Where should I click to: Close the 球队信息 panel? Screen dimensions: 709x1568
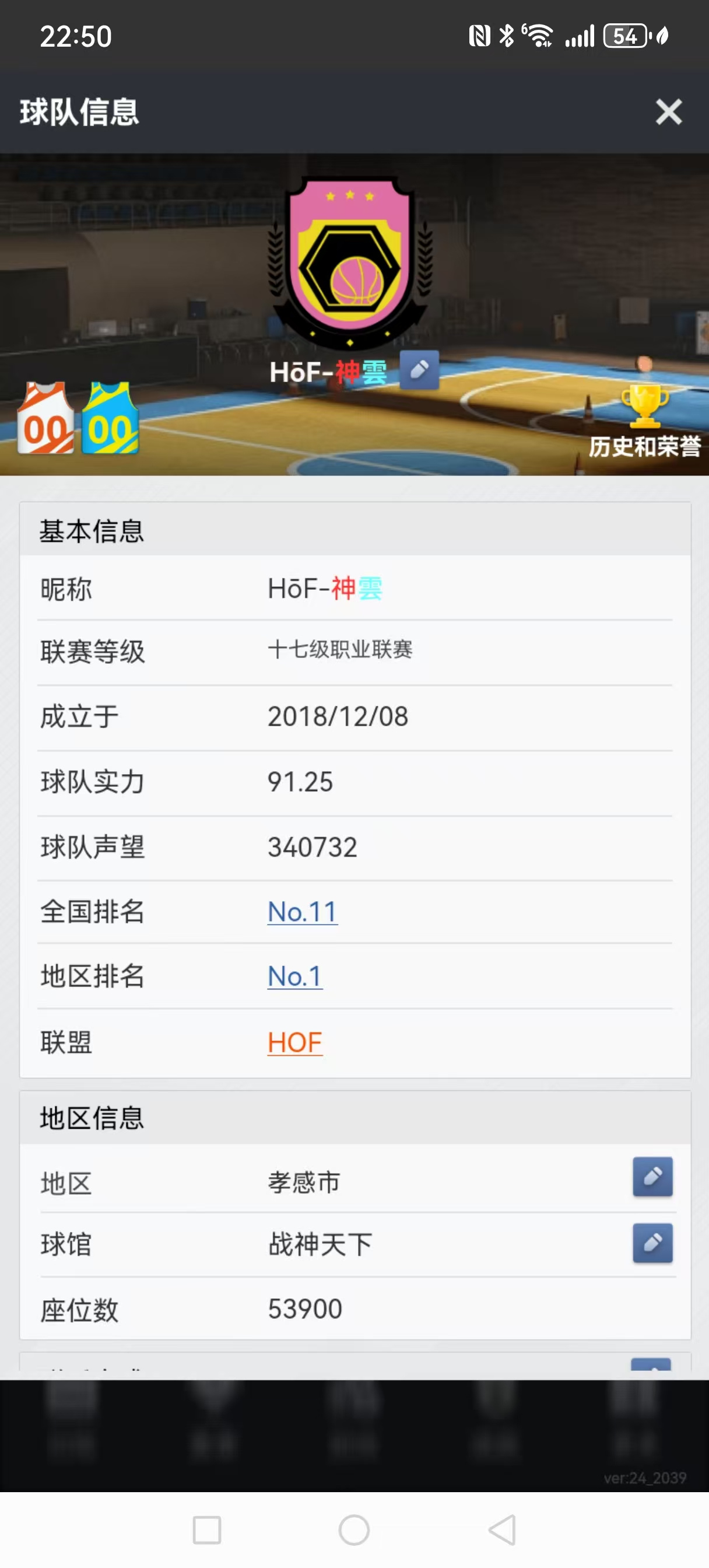pos(668,112)
